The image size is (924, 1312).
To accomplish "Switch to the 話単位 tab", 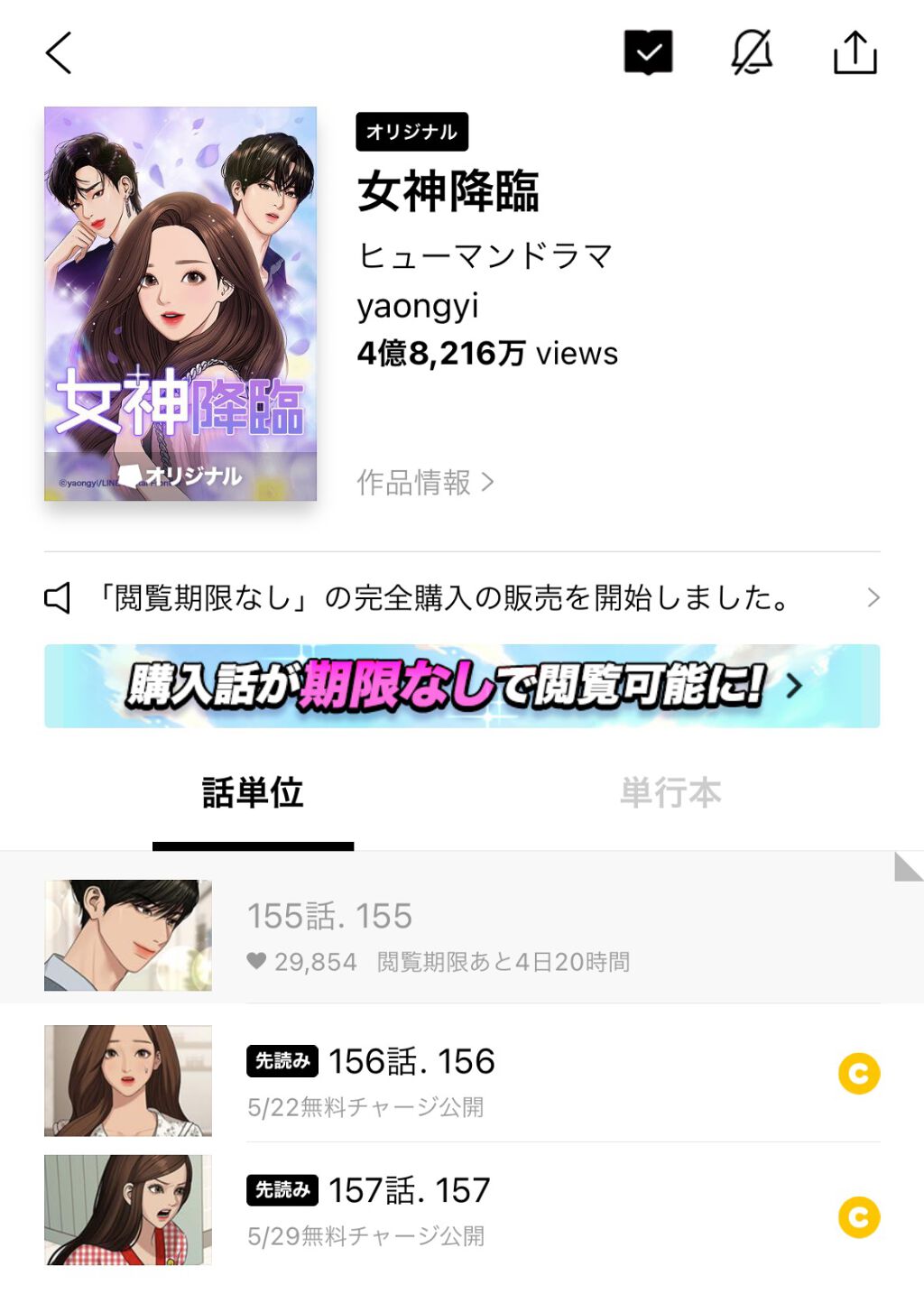I will pyautogui.click(x=253, y=794).
